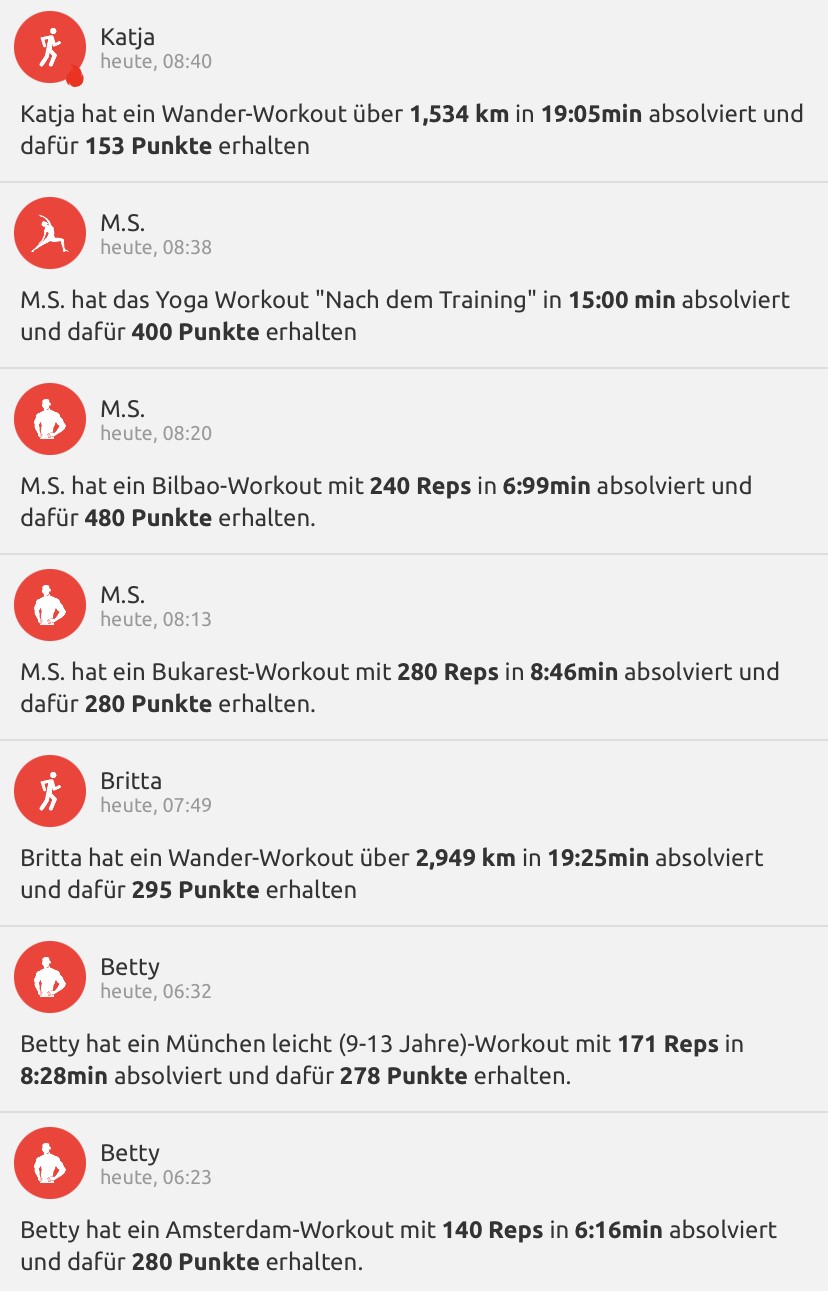Open M.S.'s Bilbao-Workout feed entry
Image resolution: width=828 pixels, height=1291 pixels.
pos(412,500)
